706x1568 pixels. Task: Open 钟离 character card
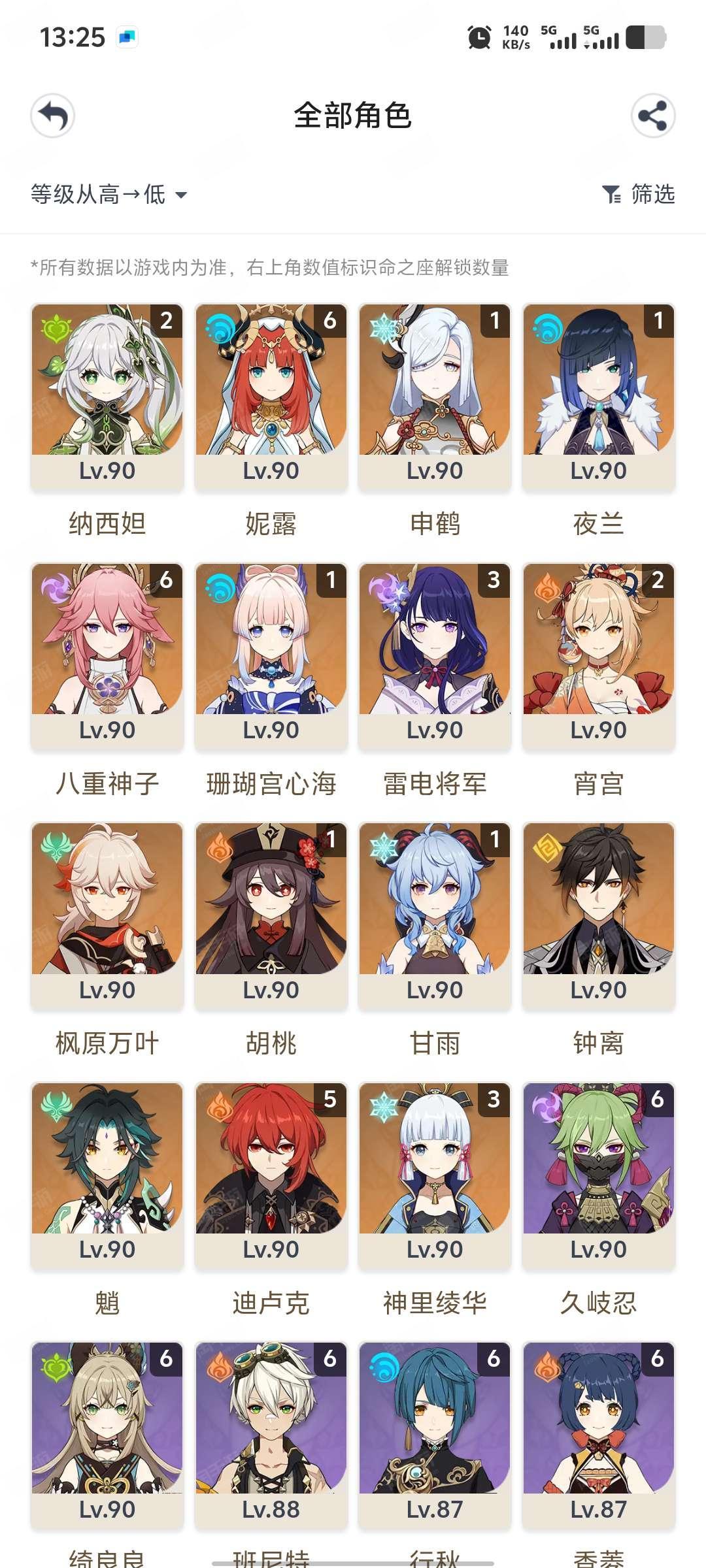pos(598,915)
